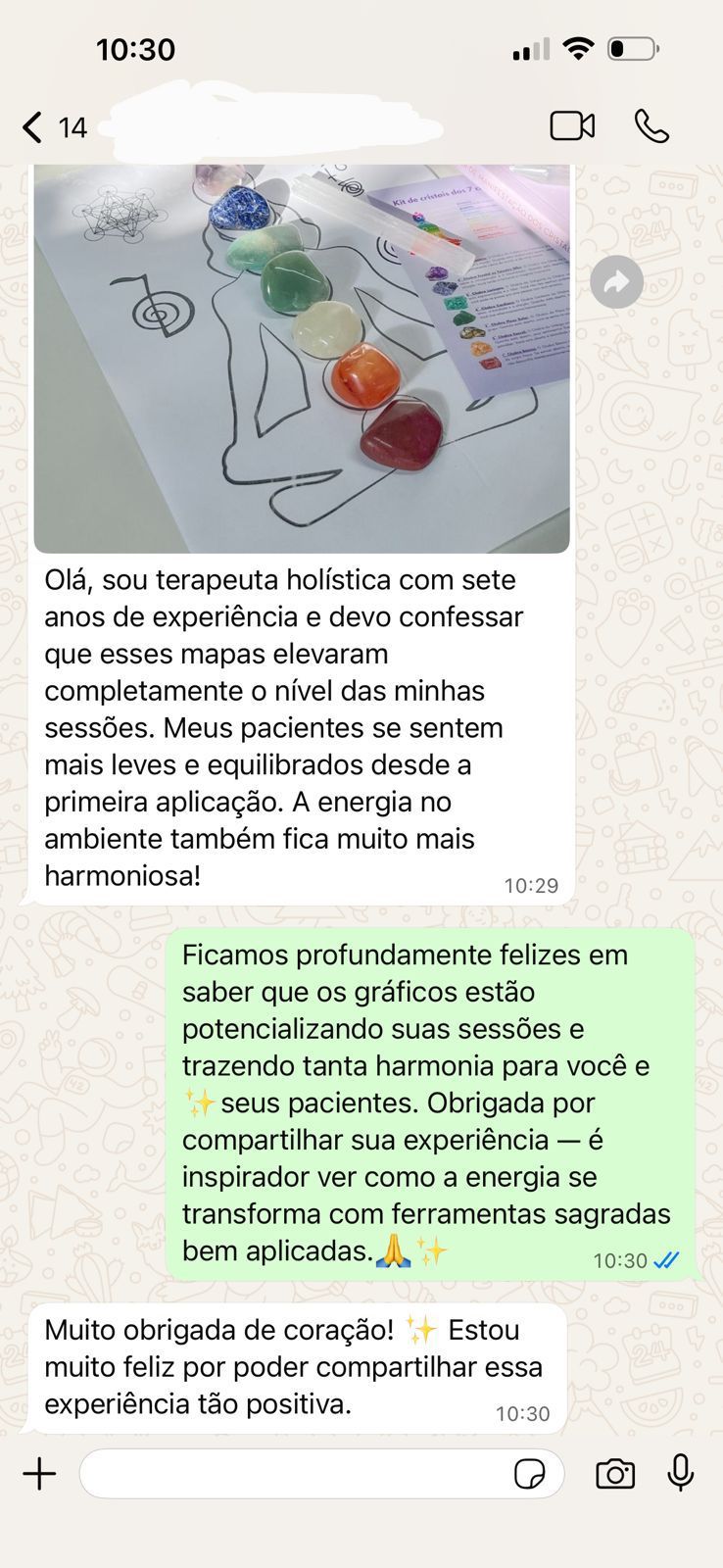Open the crystals photo in full view
Screen dimensions: 723x1568
pos(302,358)
